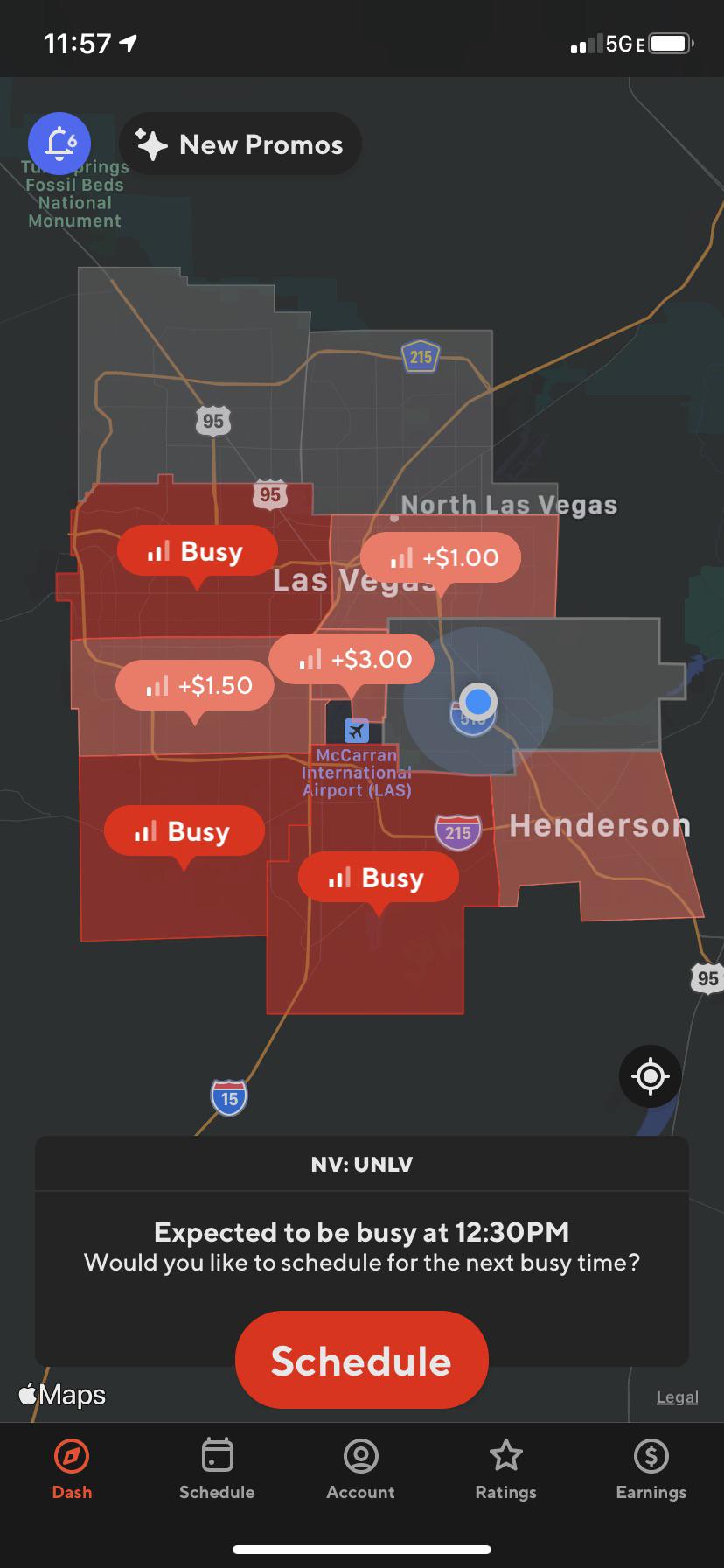Recenter map using the locate icon
The height and width of the screenshot is (1568, 724).
tap(650, 1076)
